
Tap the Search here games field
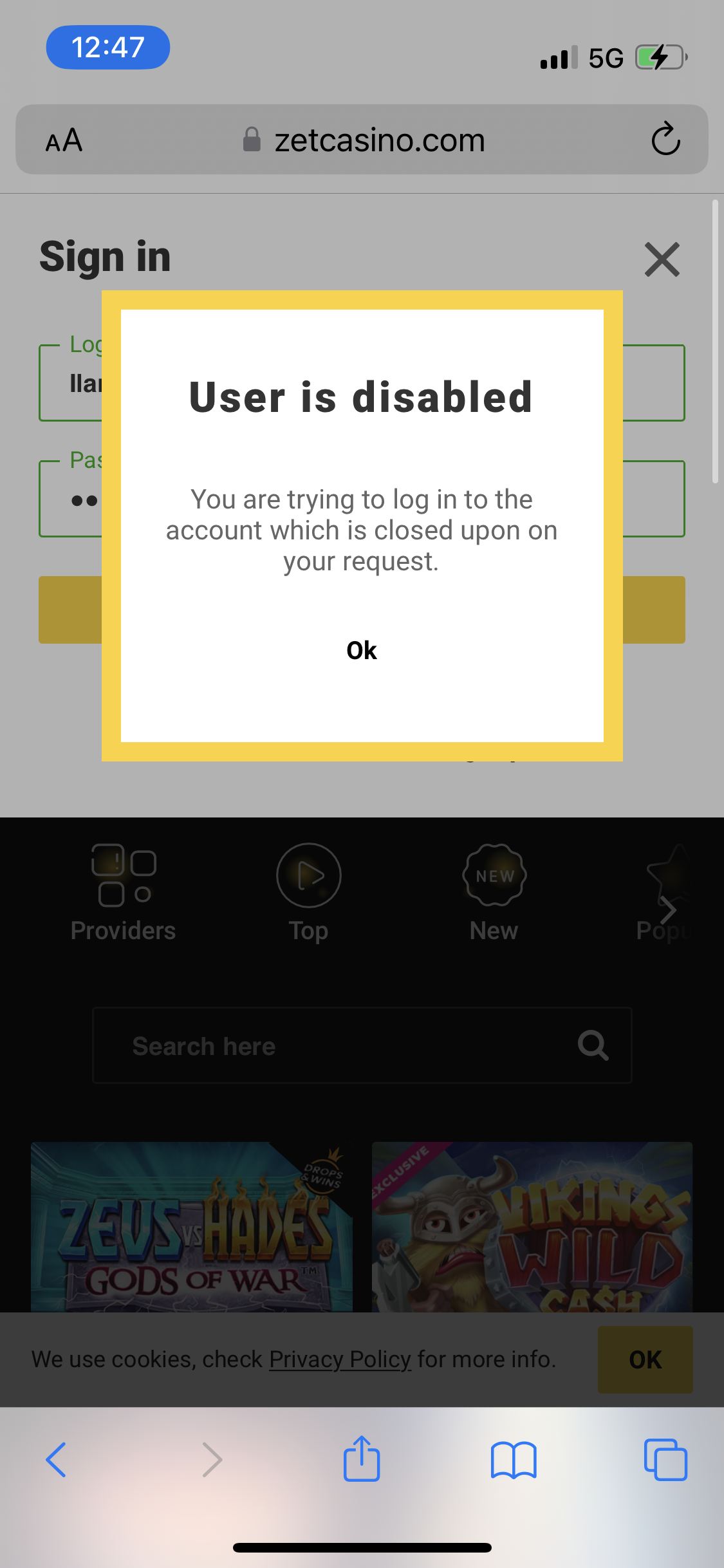(x=348, y=1046)
